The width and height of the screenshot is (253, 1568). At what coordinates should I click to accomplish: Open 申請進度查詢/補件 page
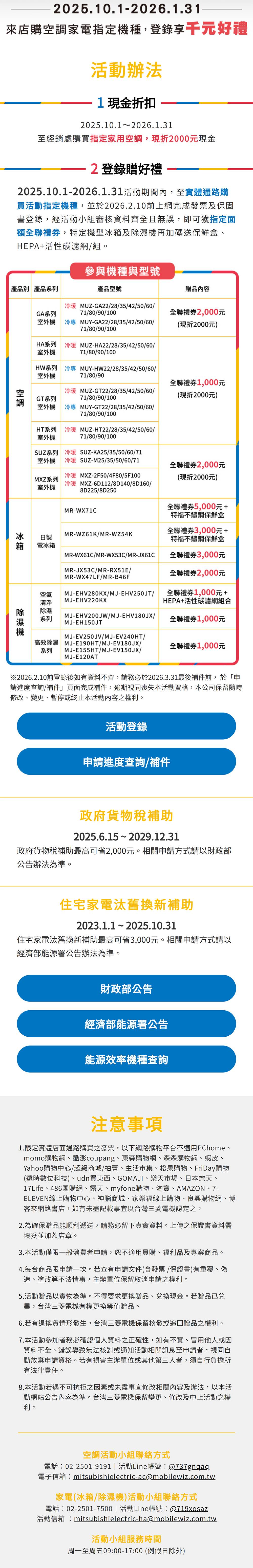tap(126, 761)
